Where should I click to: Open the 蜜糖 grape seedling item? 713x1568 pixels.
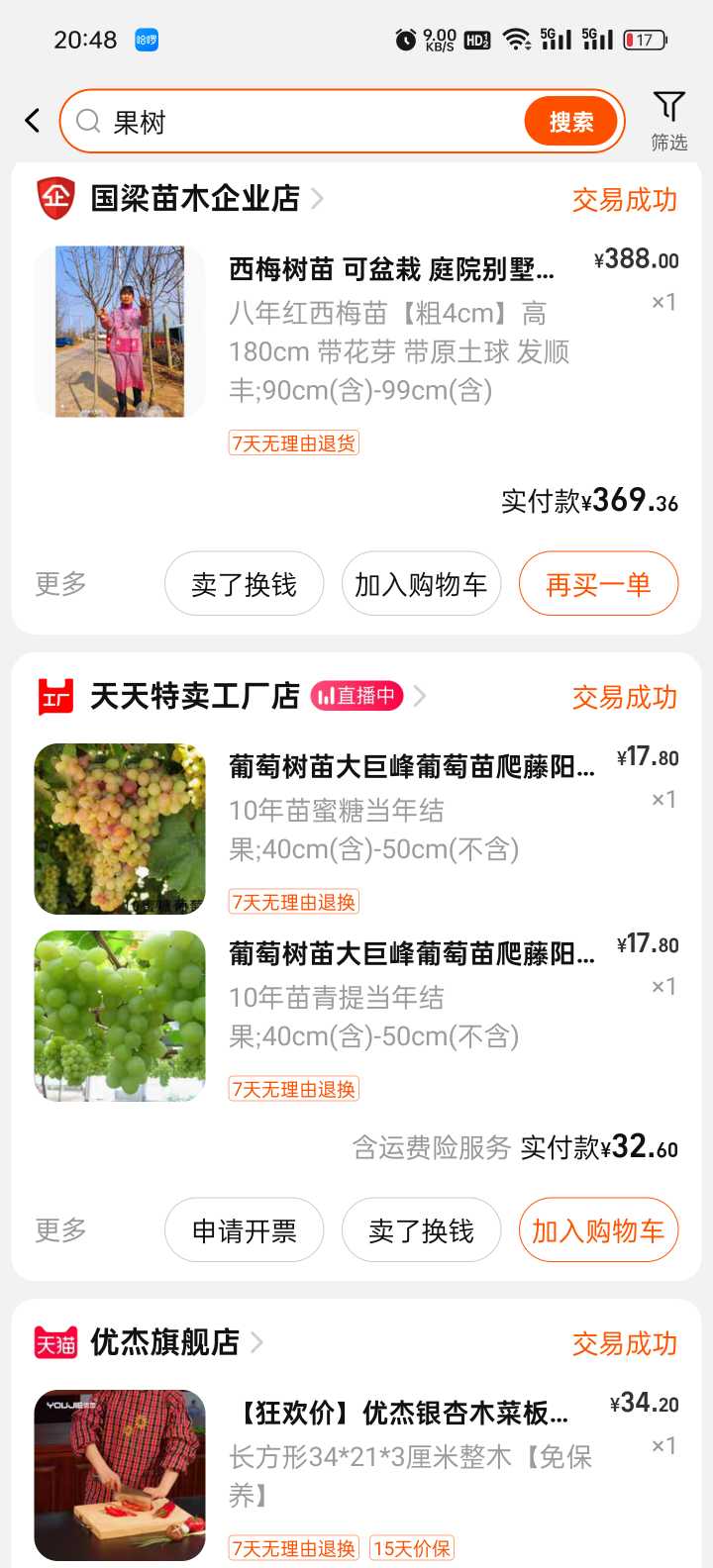point(356,829)
